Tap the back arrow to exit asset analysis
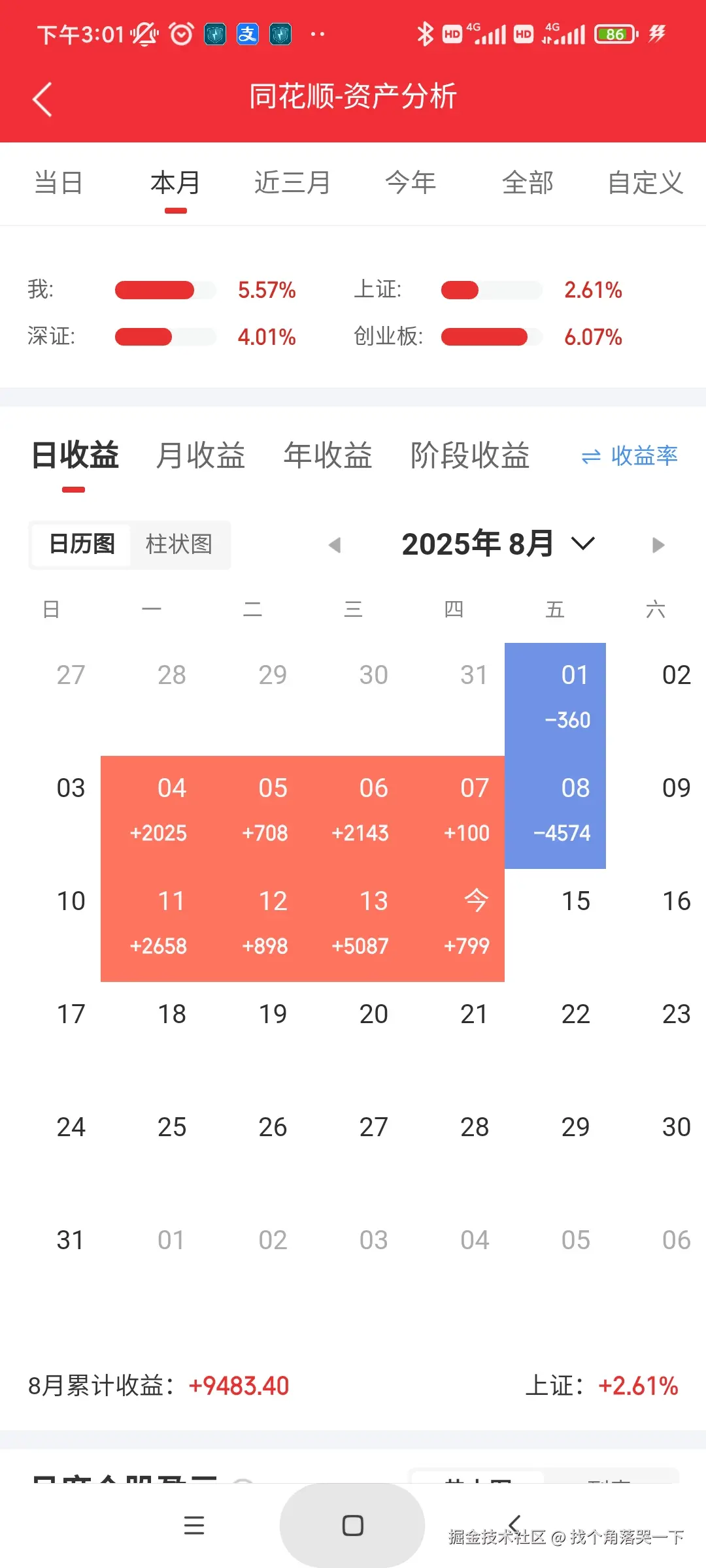 pos(42,98)
